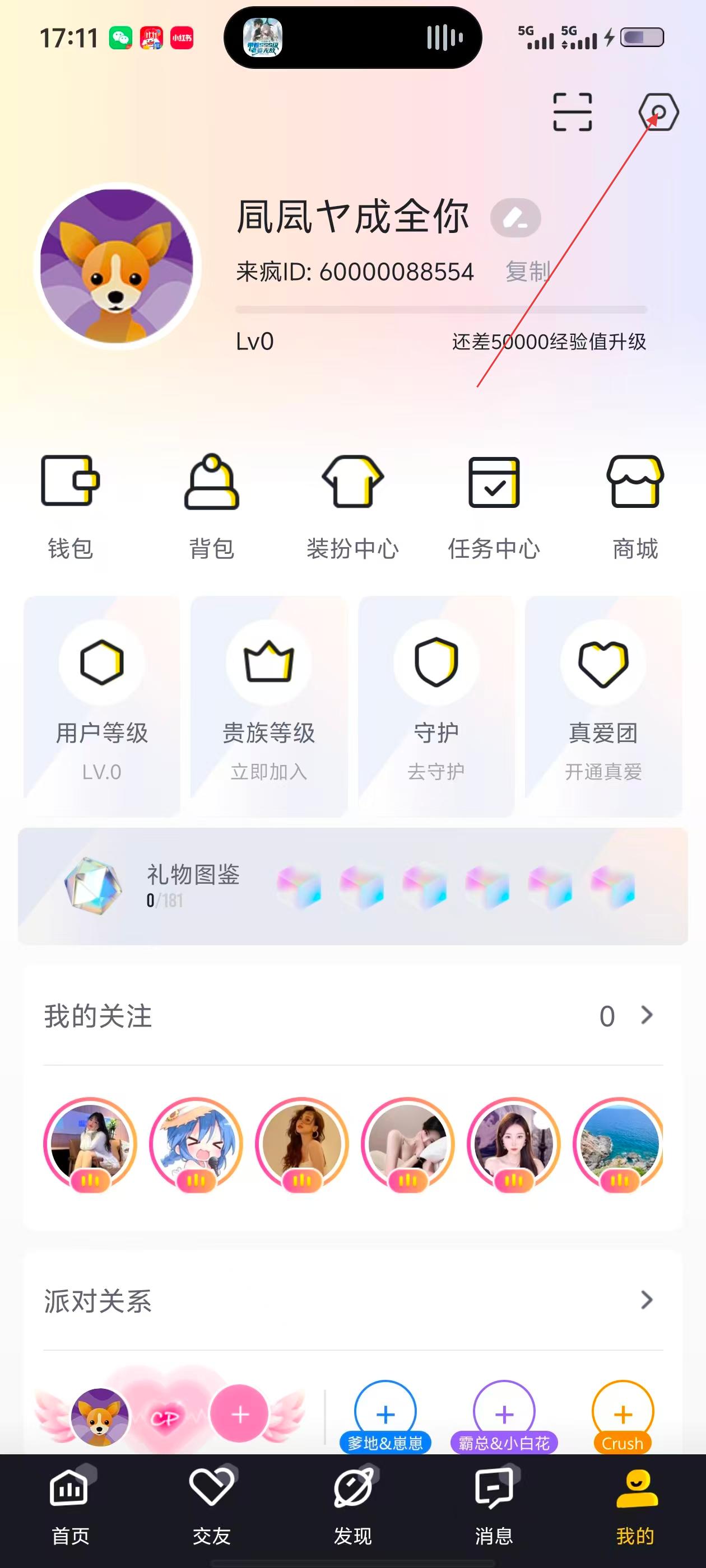Edit profile via the pencil icon
Image resolution: width=706 pixels, height=1568 pixels.
tap(515, 218)
